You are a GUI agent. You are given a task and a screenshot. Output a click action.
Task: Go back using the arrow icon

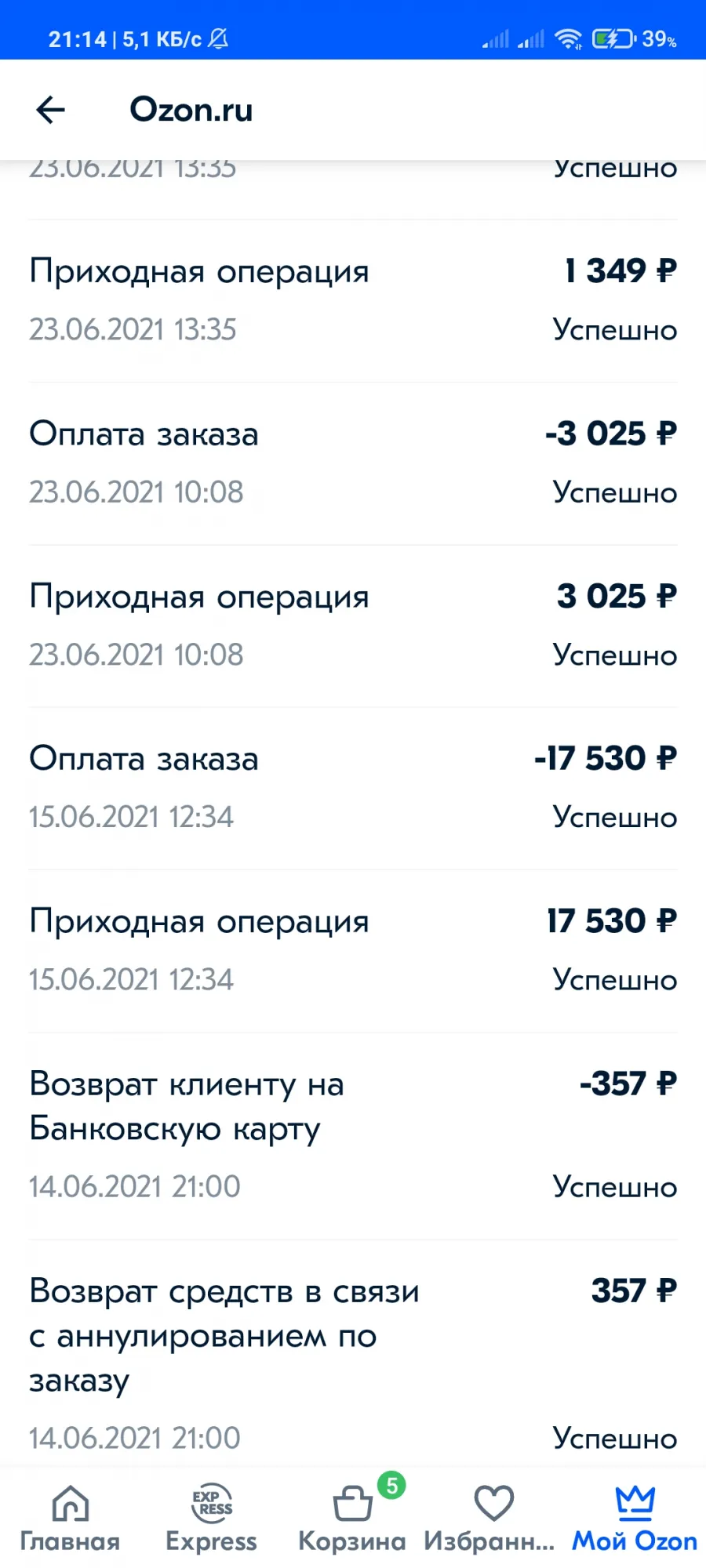point(50,110)
